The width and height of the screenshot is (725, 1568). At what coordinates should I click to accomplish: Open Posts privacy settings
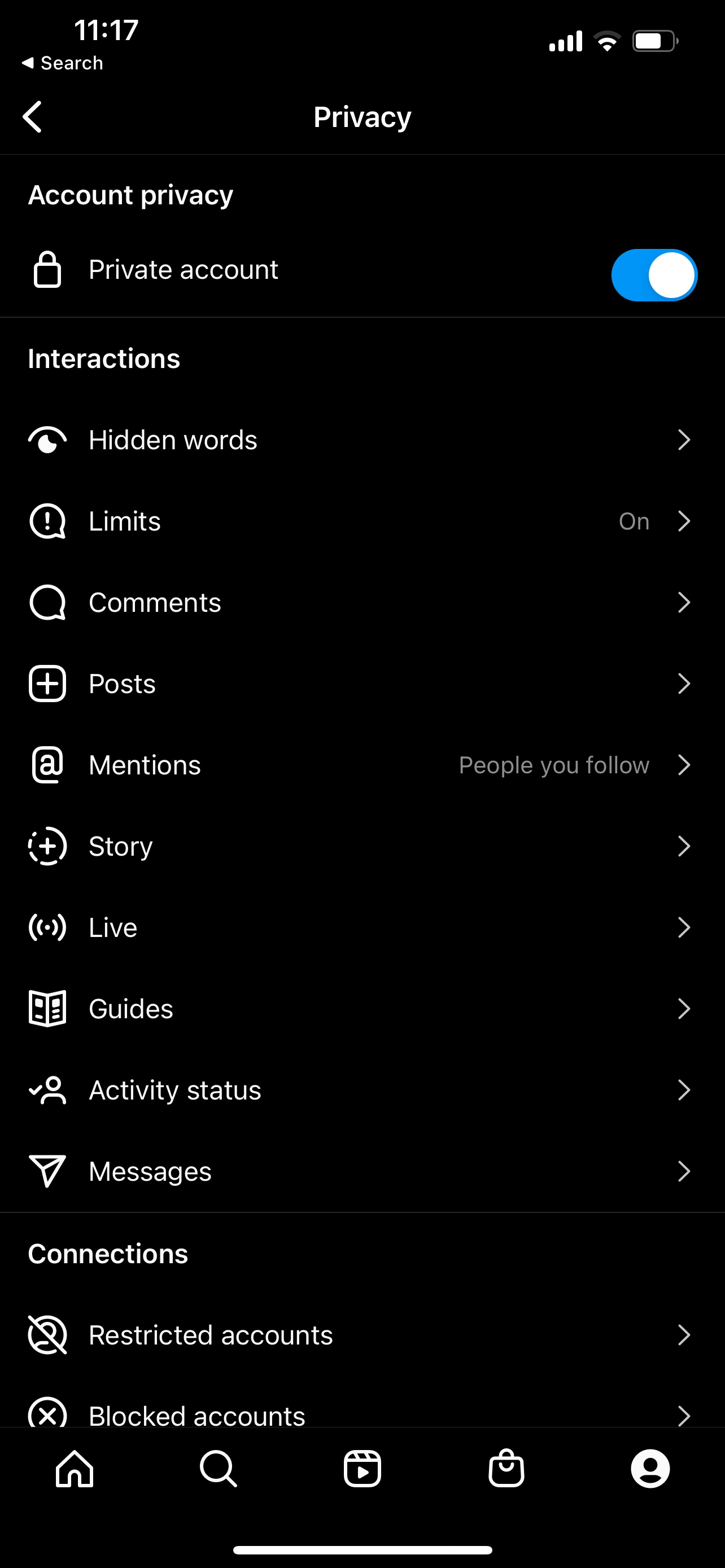(362, 684)
